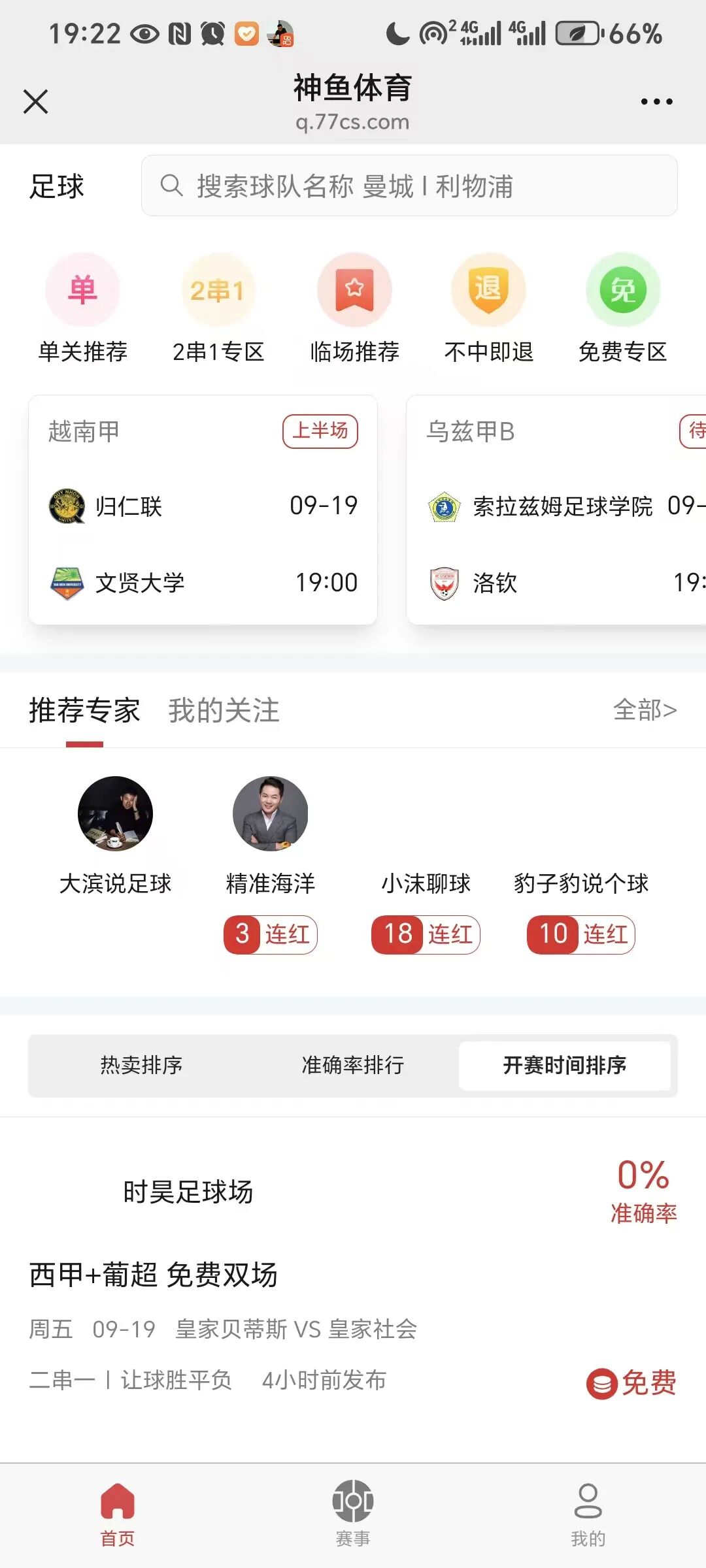Open the 索拉兹姆足球学院 vs 洛钦 match card
The height and width of the screenshot is (1568, 706).
pos(556,510)
